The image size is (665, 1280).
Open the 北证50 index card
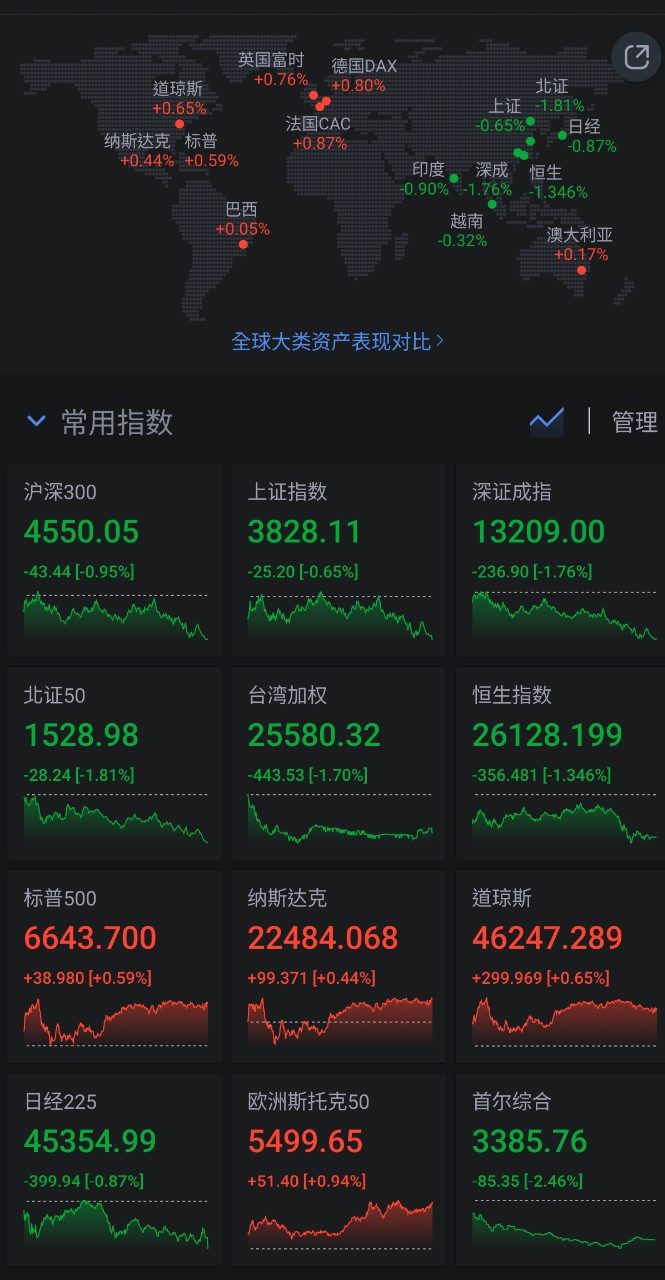[x=114, y=763]
